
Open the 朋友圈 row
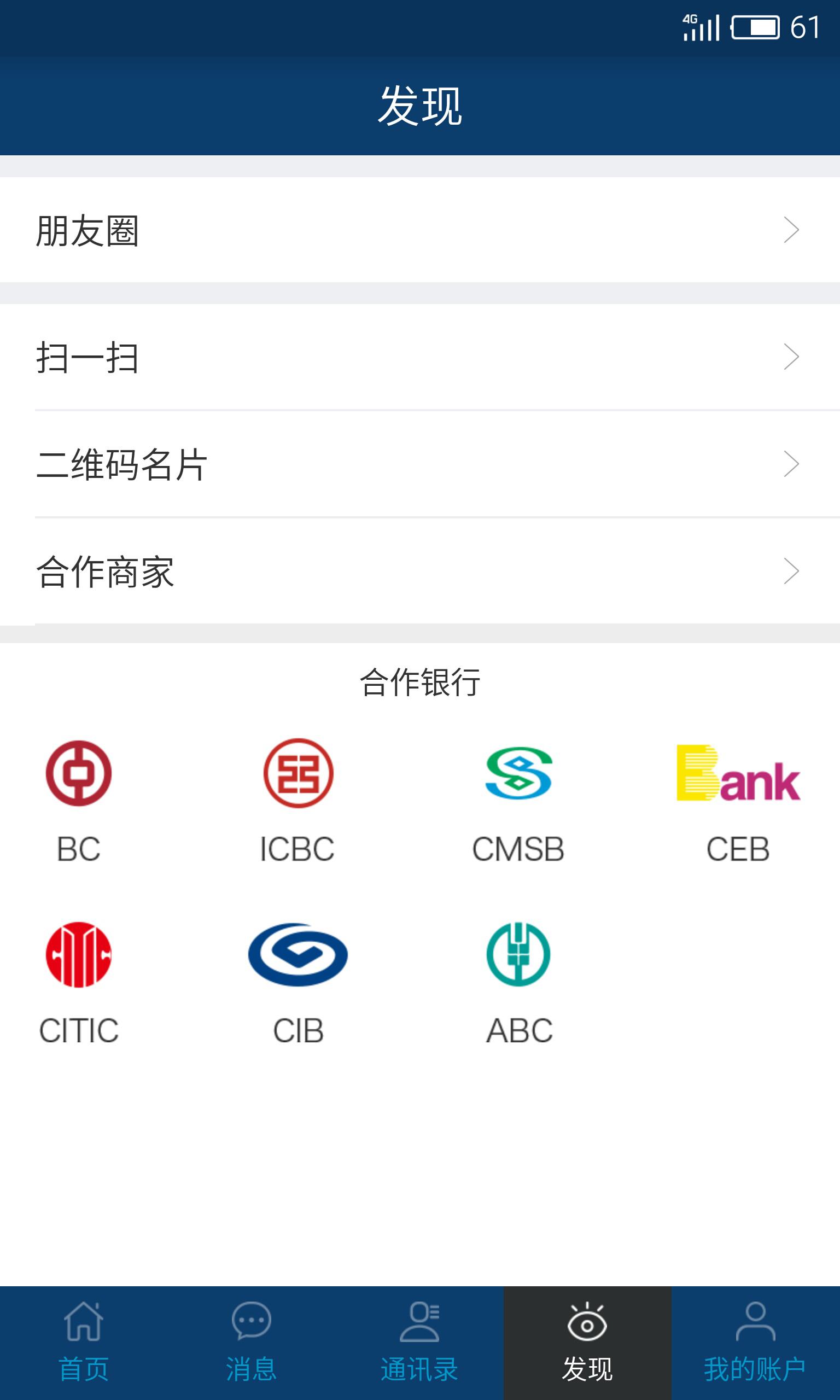[x=419, y=230]
